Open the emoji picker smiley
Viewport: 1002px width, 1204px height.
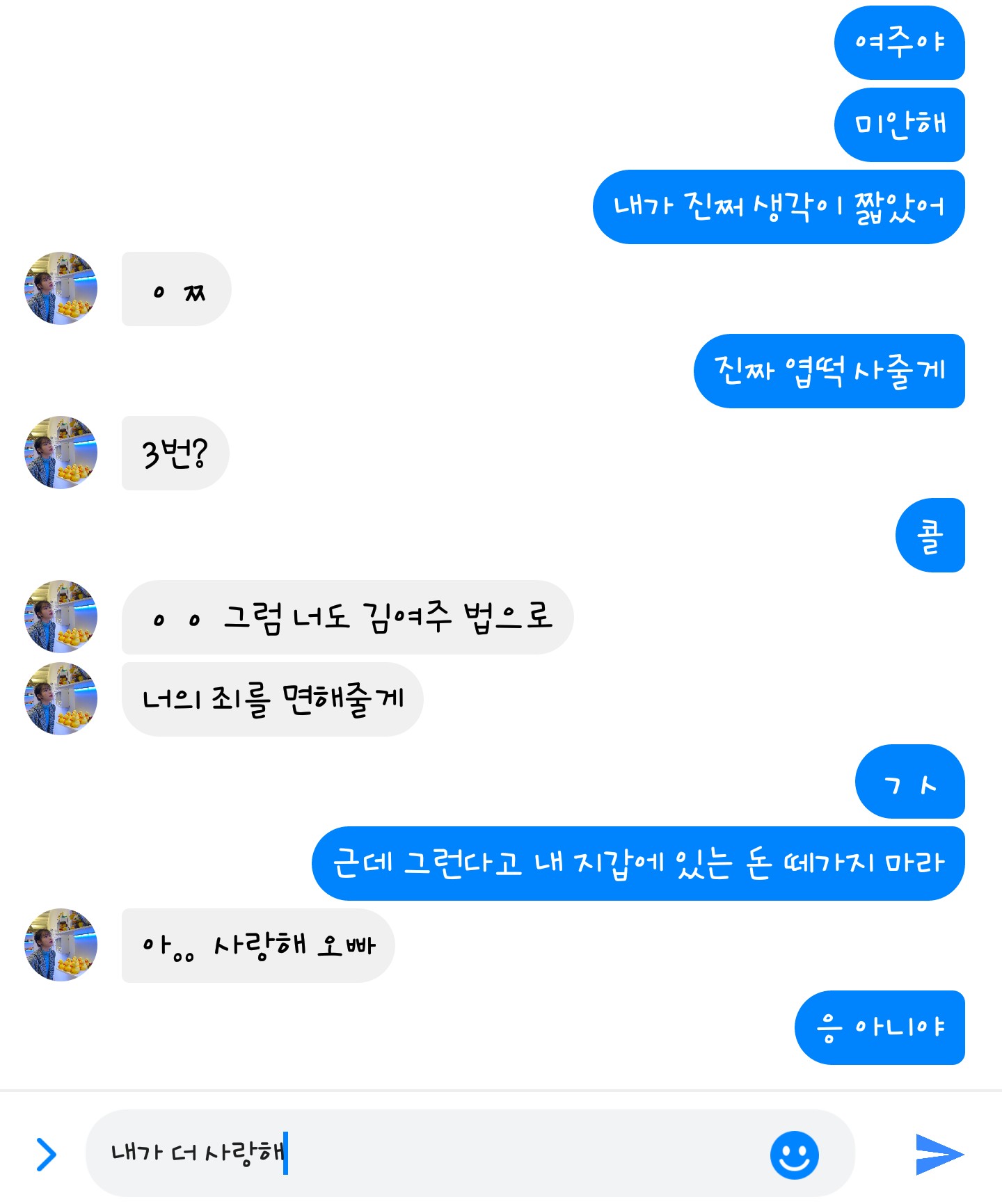coord(794,1155)
